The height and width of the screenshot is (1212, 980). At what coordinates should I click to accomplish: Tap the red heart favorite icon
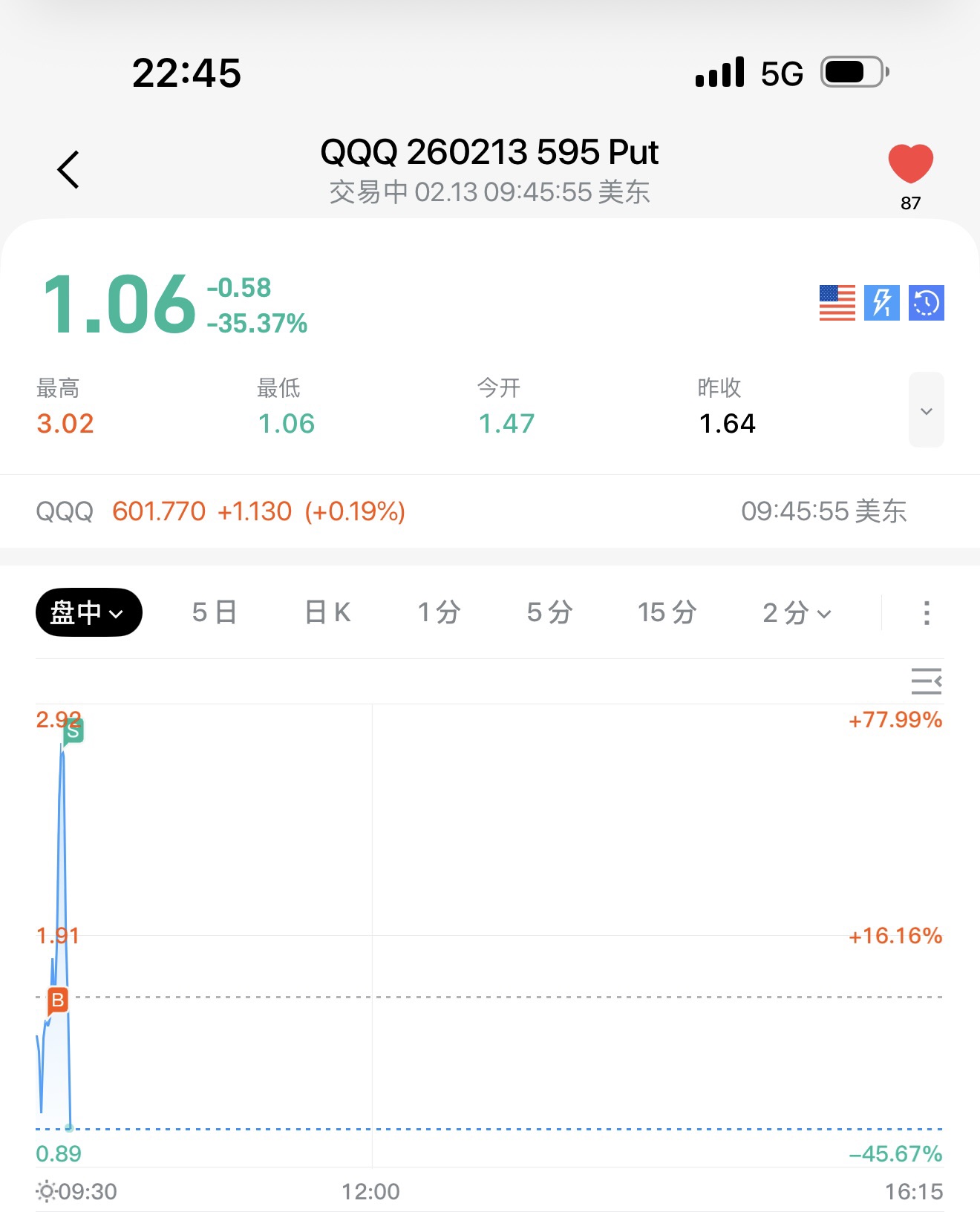[x=910, y=163]
